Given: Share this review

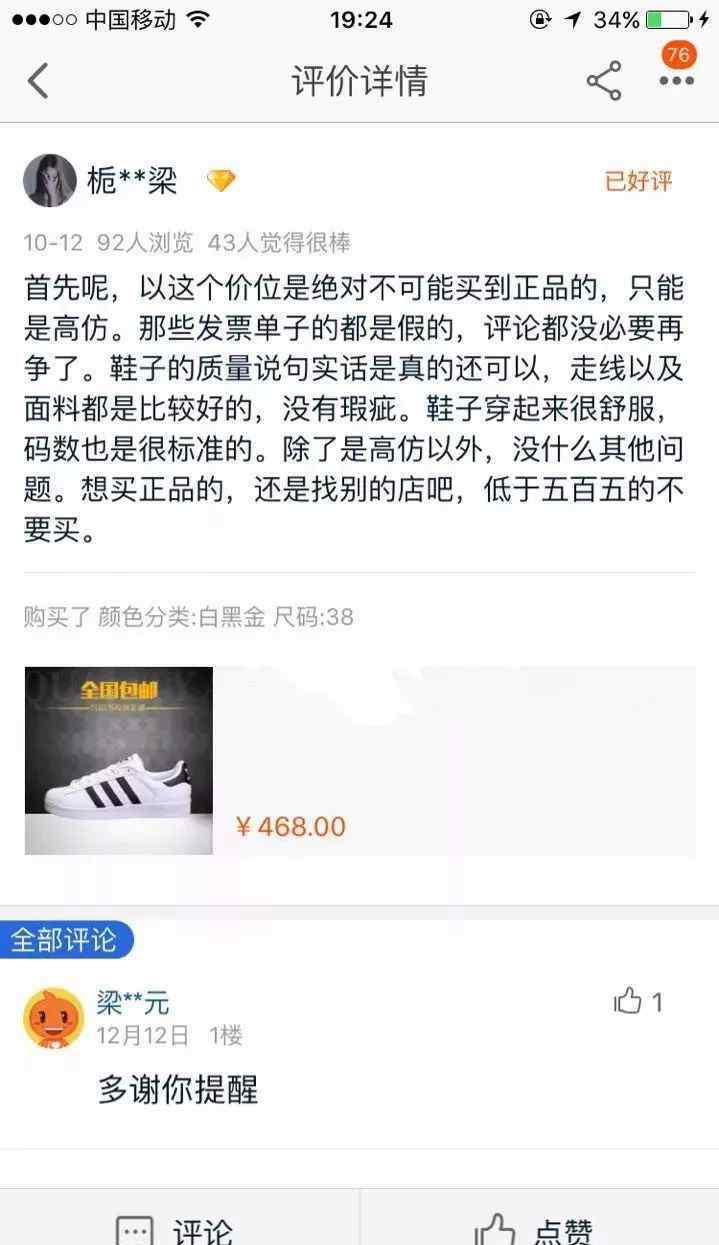Looking at the screenshot, I should click(x=603, y=81).
